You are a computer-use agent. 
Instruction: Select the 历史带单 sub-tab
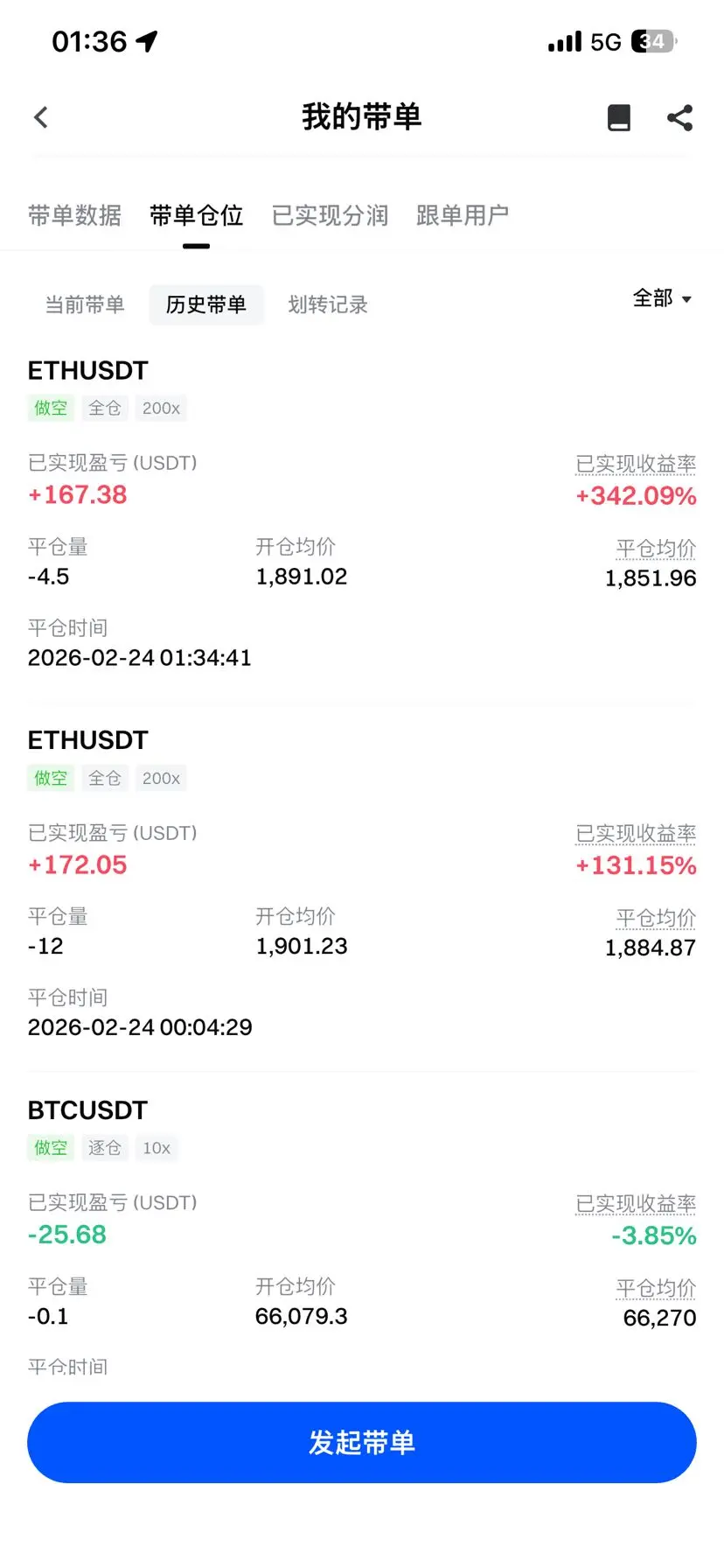click(x=206, y=304)
